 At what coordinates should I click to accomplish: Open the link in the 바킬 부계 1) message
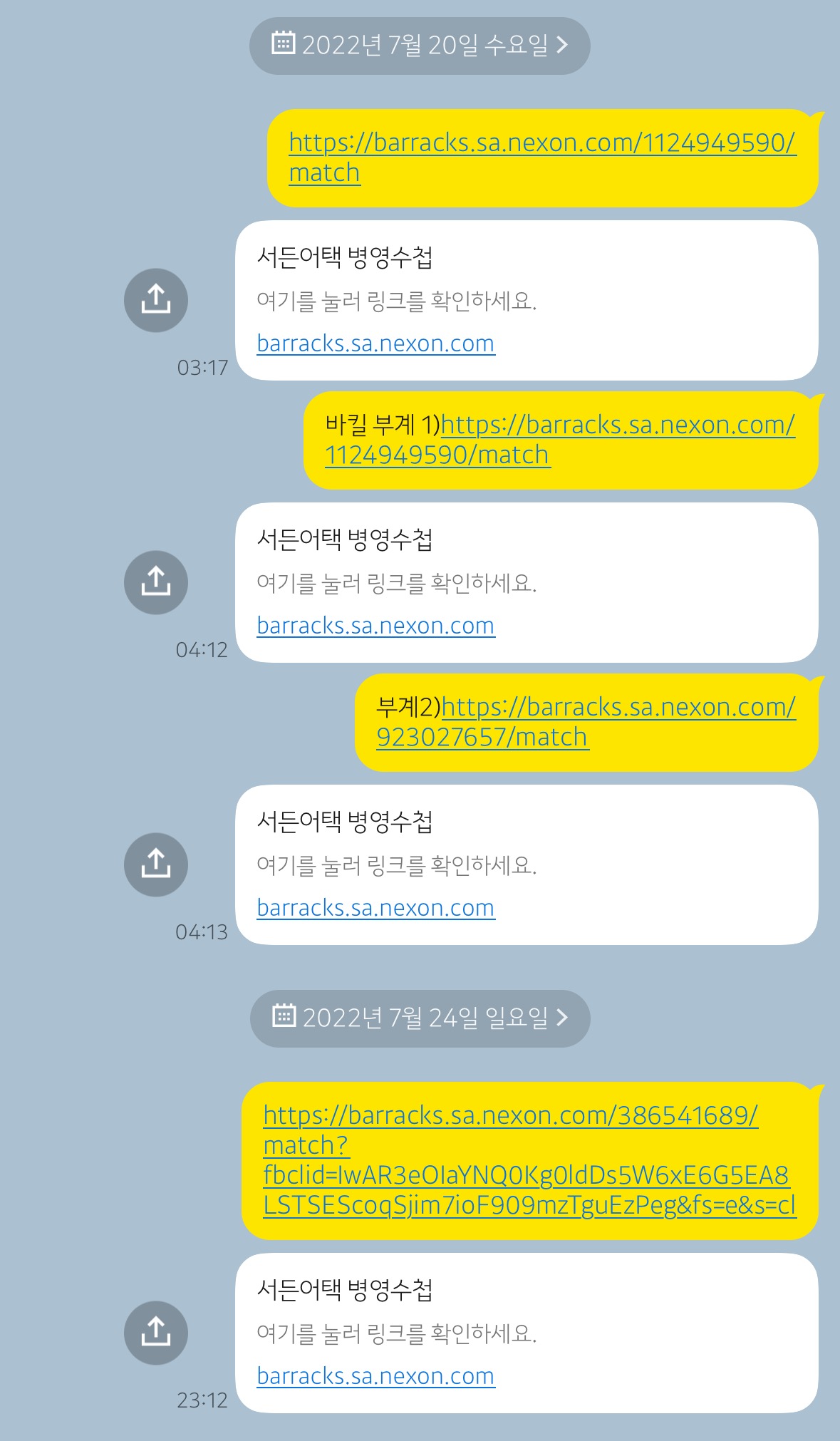617,425
